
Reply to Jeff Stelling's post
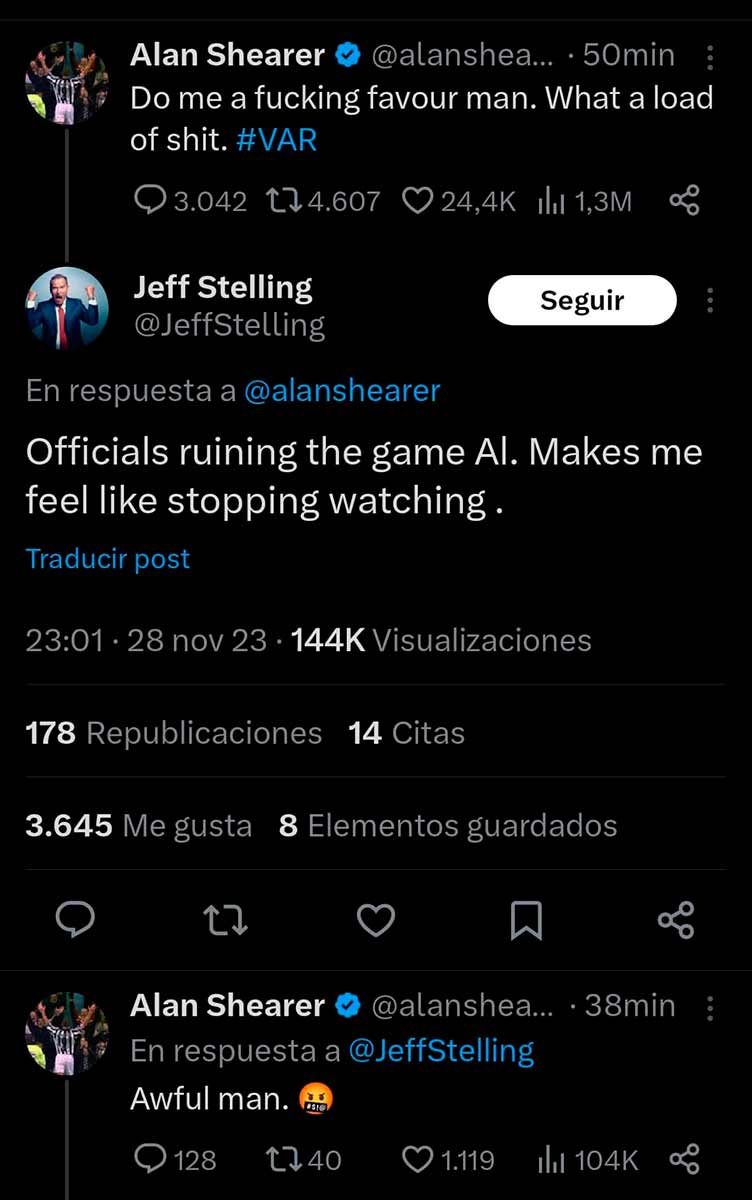pos(75,920)
